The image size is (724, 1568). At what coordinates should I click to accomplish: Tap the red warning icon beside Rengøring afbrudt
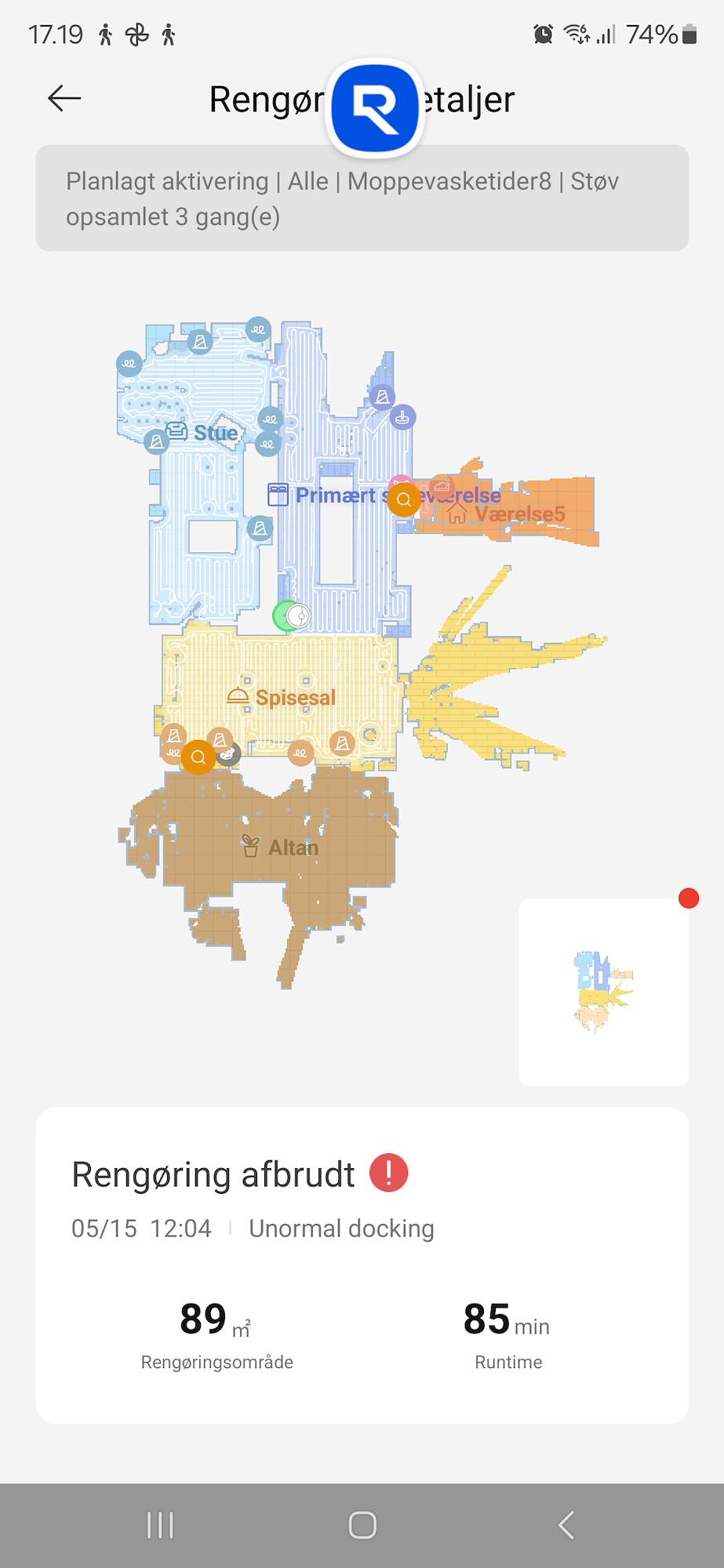(388, 1173)
